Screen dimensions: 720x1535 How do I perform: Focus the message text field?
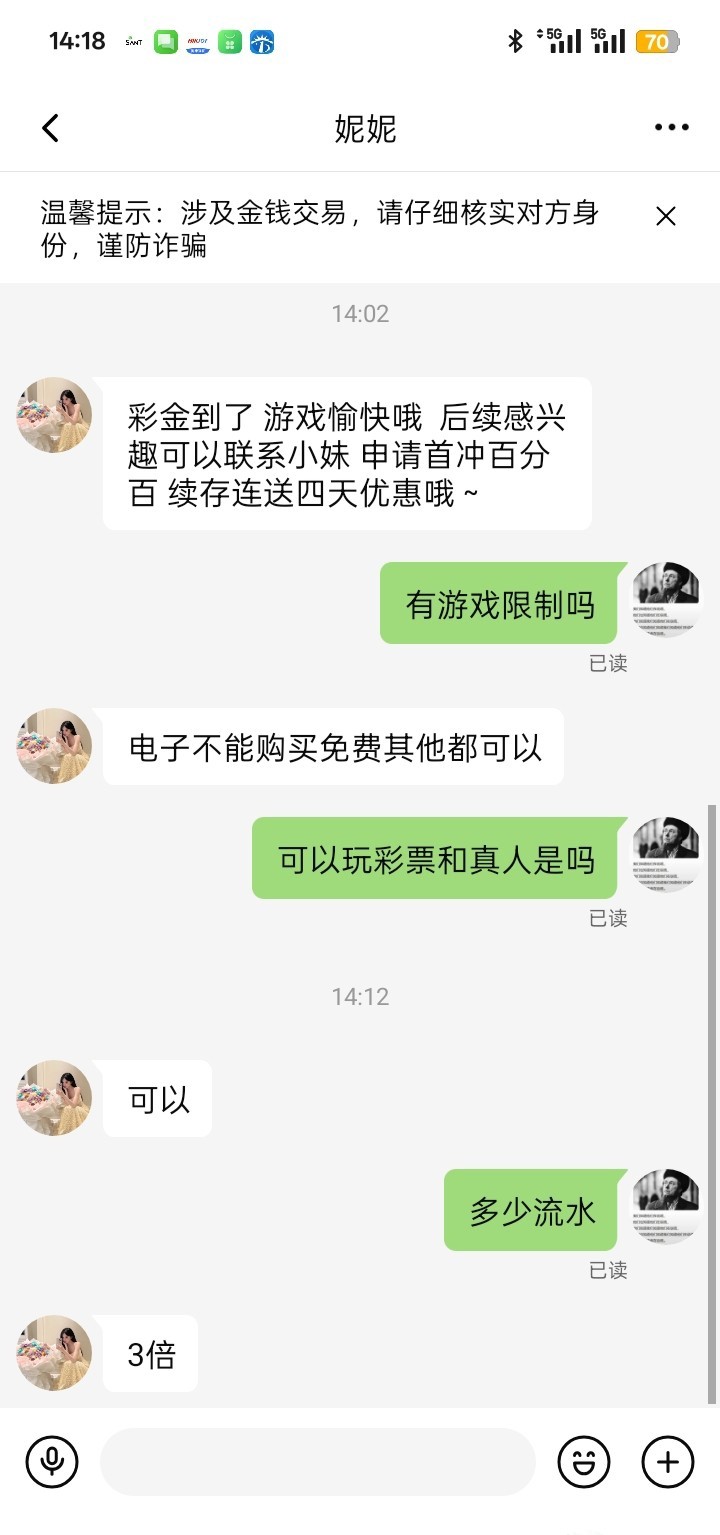tap(317, 1462)
